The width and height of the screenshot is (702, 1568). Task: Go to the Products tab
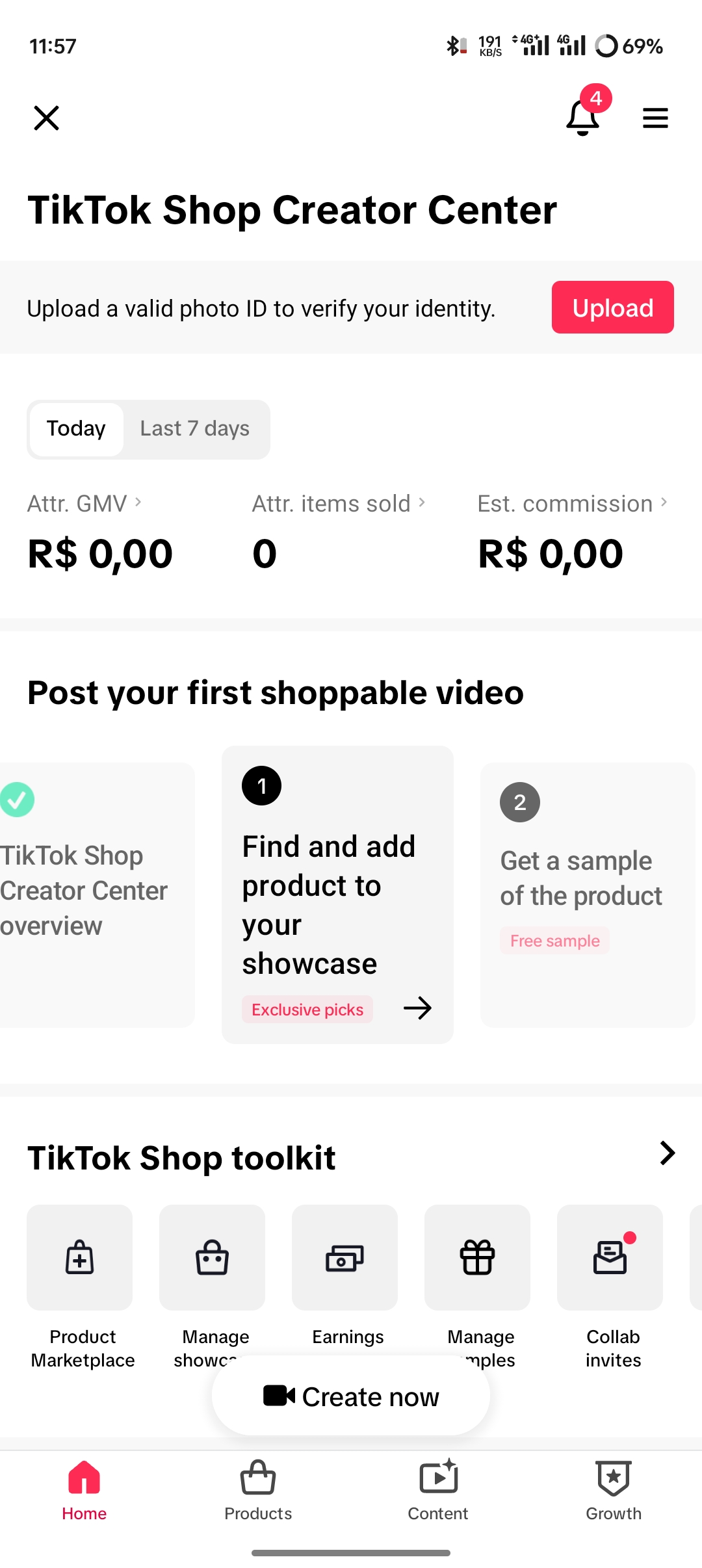(x=258, y=1490)
